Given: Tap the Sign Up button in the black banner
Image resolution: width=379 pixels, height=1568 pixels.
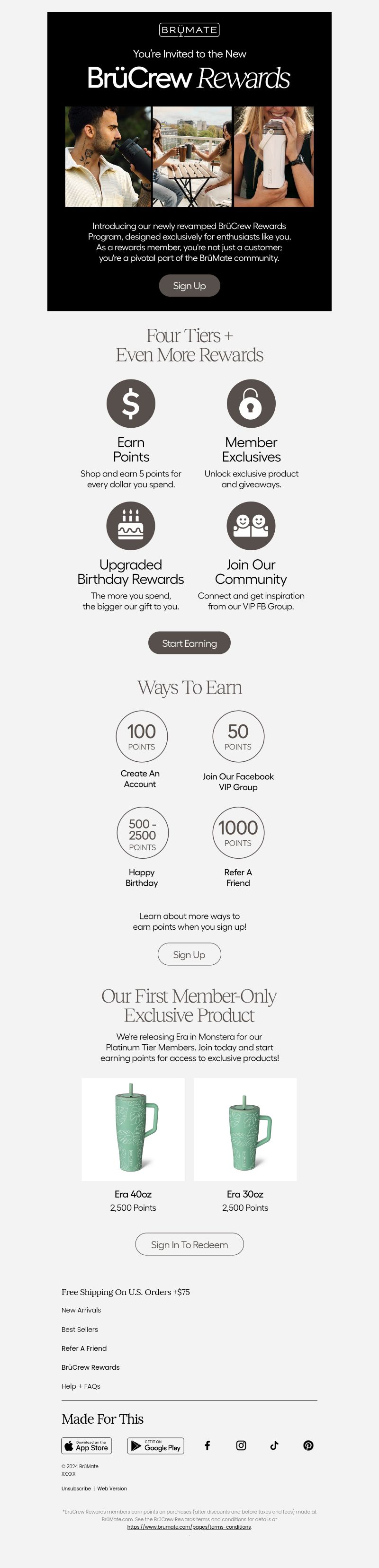Looking at the screenshot, I should 189,285.
